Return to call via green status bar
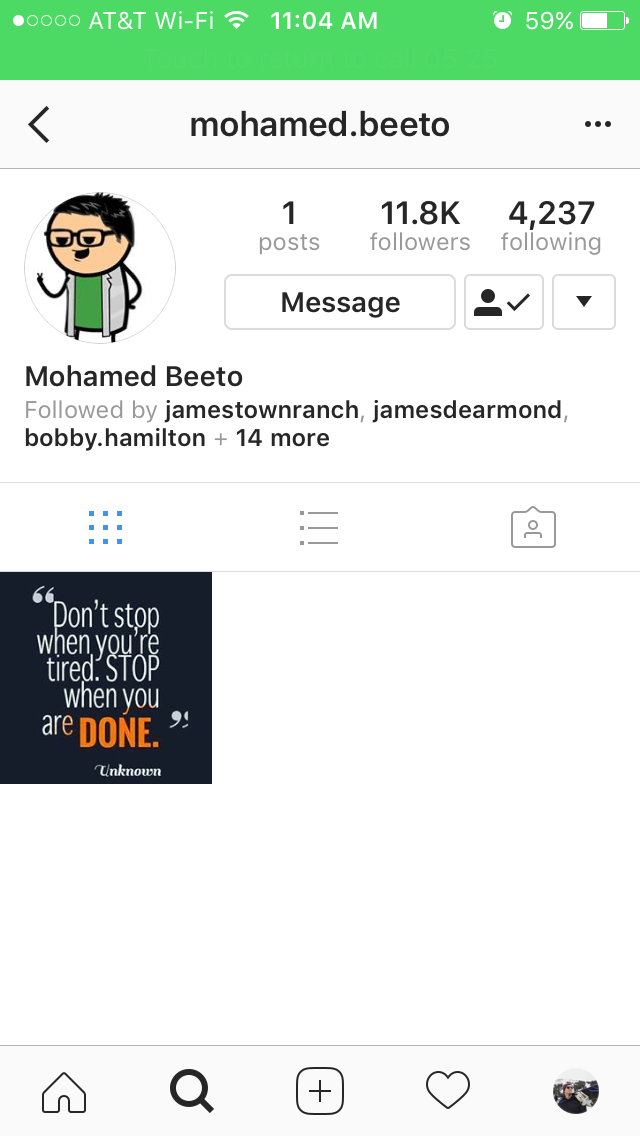 coord(320,59)
